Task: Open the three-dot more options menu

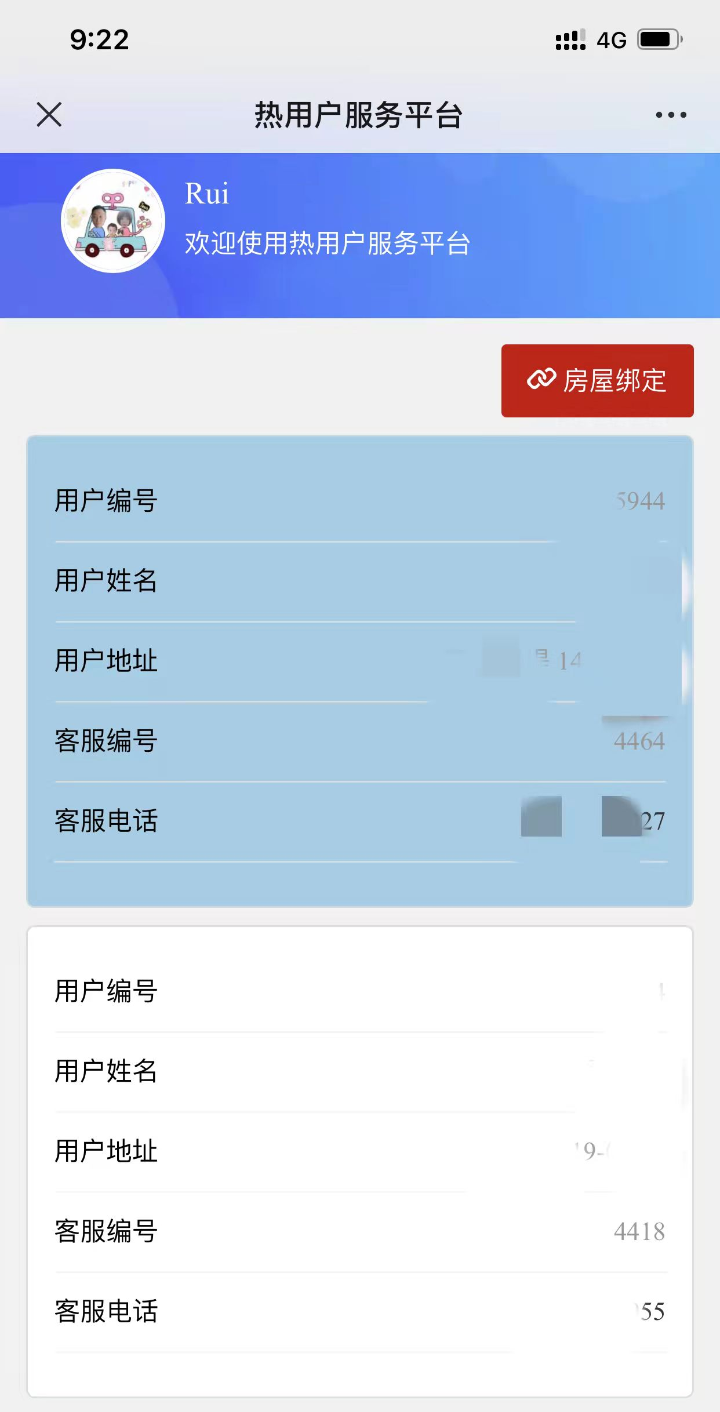Action: 671,115
